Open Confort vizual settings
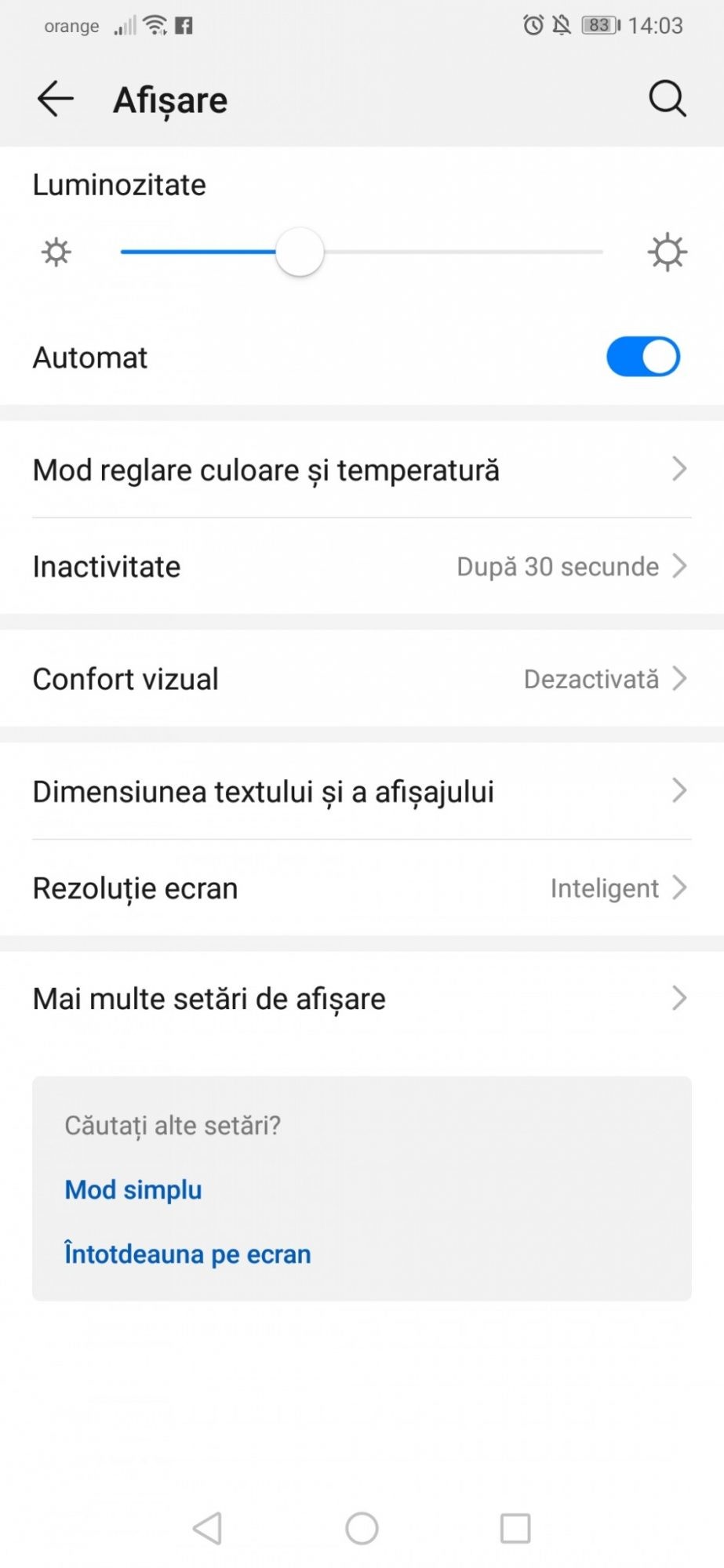724x1568 pixels. [x=361, y=679]
